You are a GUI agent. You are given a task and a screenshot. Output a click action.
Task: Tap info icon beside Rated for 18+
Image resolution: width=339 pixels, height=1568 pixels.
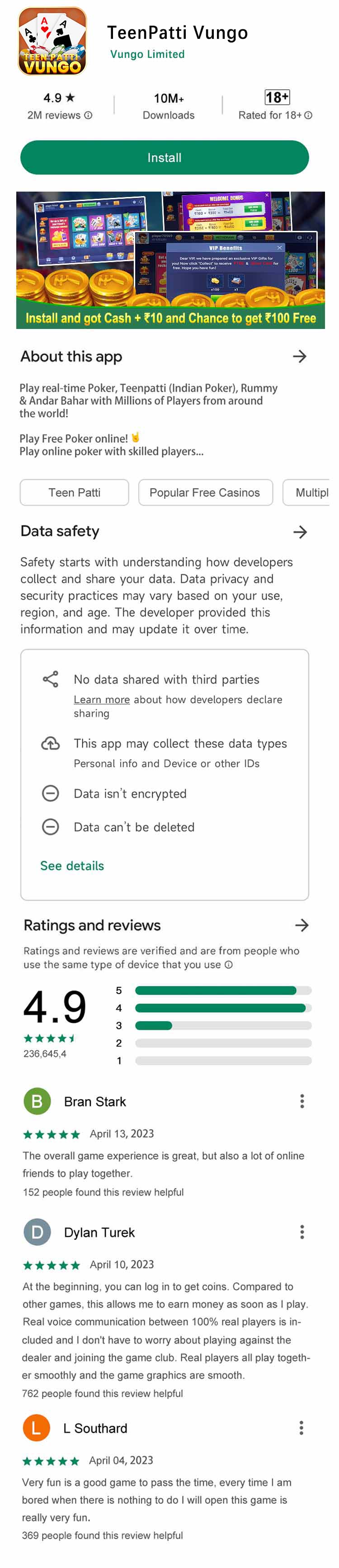click(309, 115)
